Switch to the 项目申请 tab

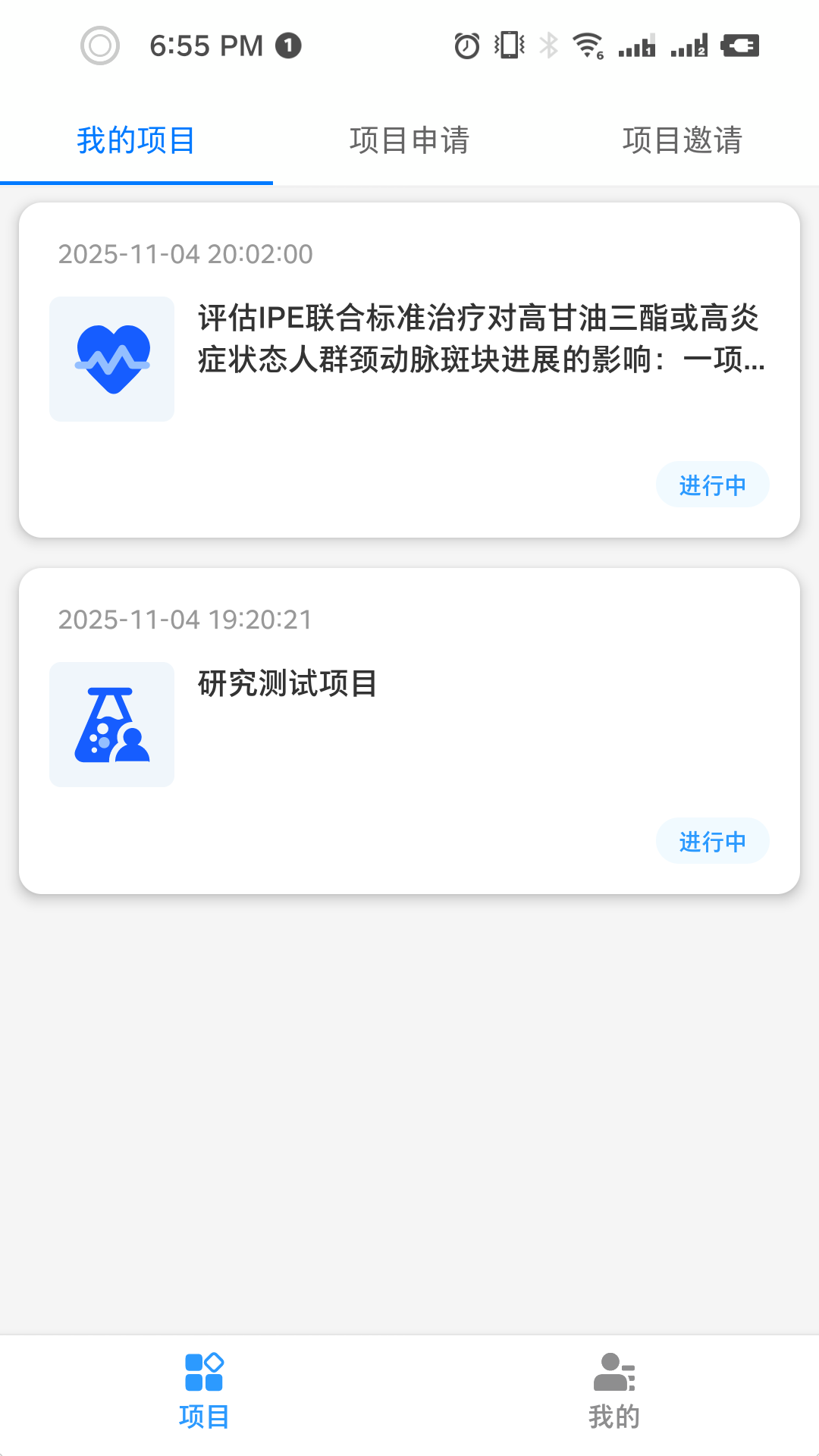(409, 140)
